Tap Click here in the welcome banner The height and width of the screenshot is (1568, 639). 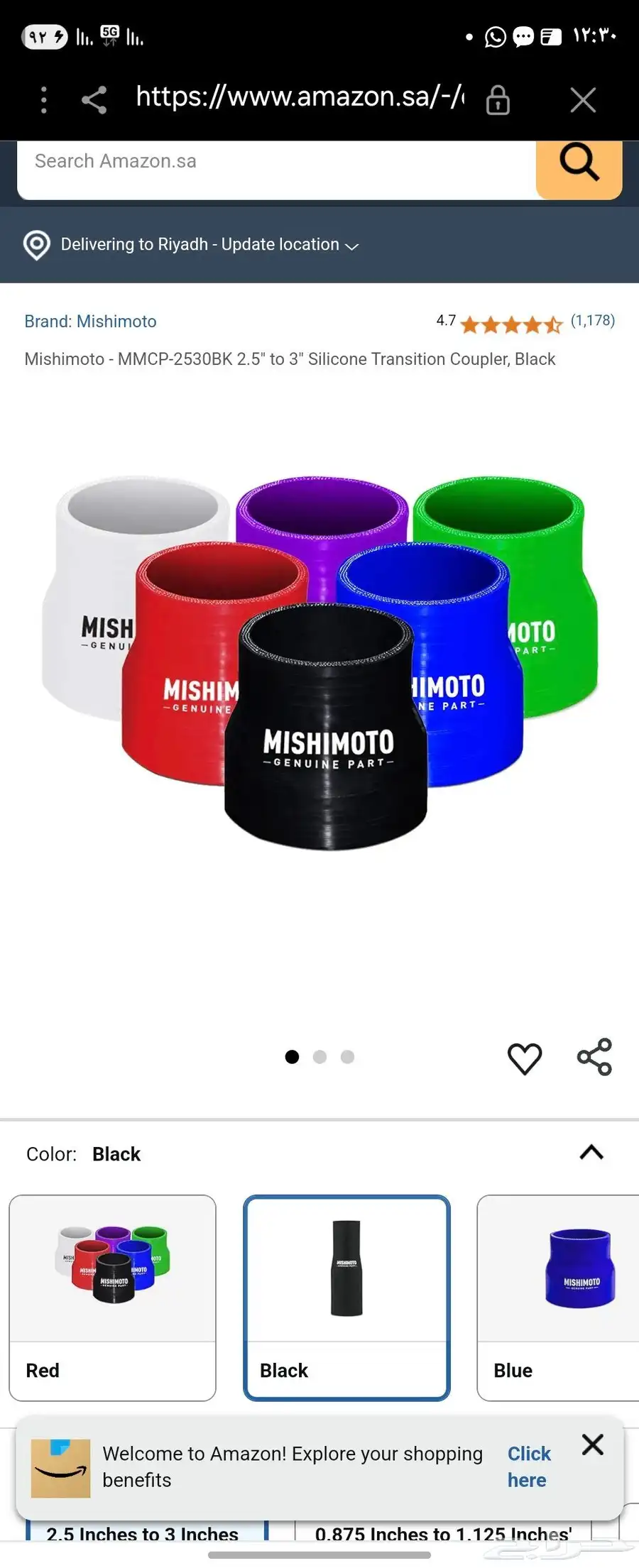(x=528, y=1467)
